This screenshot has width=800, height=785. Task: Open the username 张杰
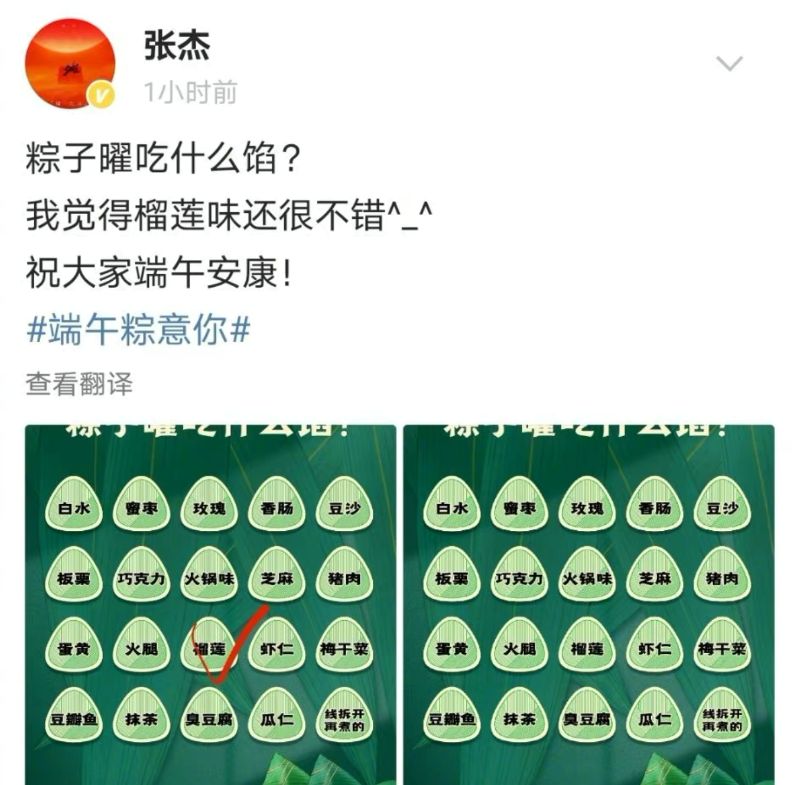(177, 46)
